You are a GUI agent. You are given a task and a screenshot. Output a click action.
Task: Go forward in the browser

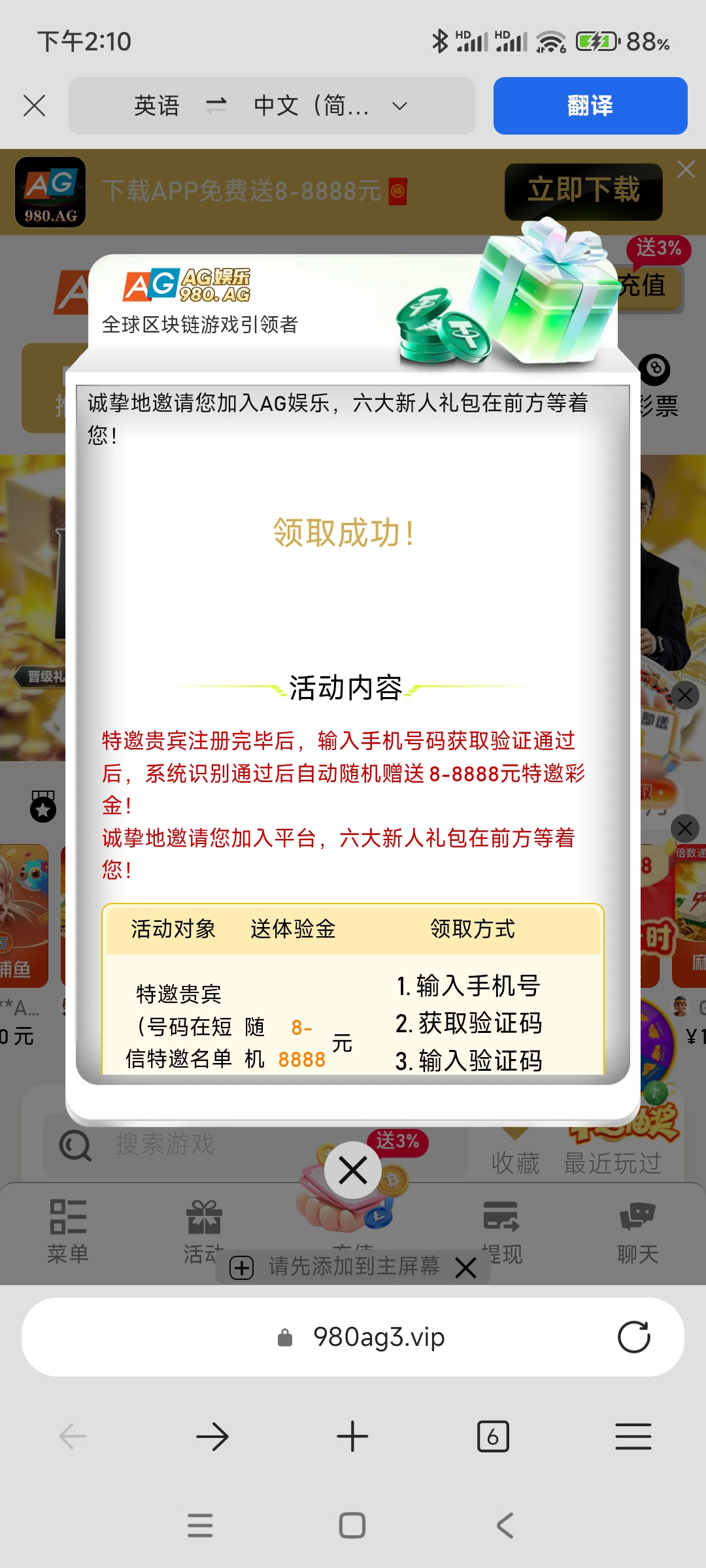tap(212, 1437)
